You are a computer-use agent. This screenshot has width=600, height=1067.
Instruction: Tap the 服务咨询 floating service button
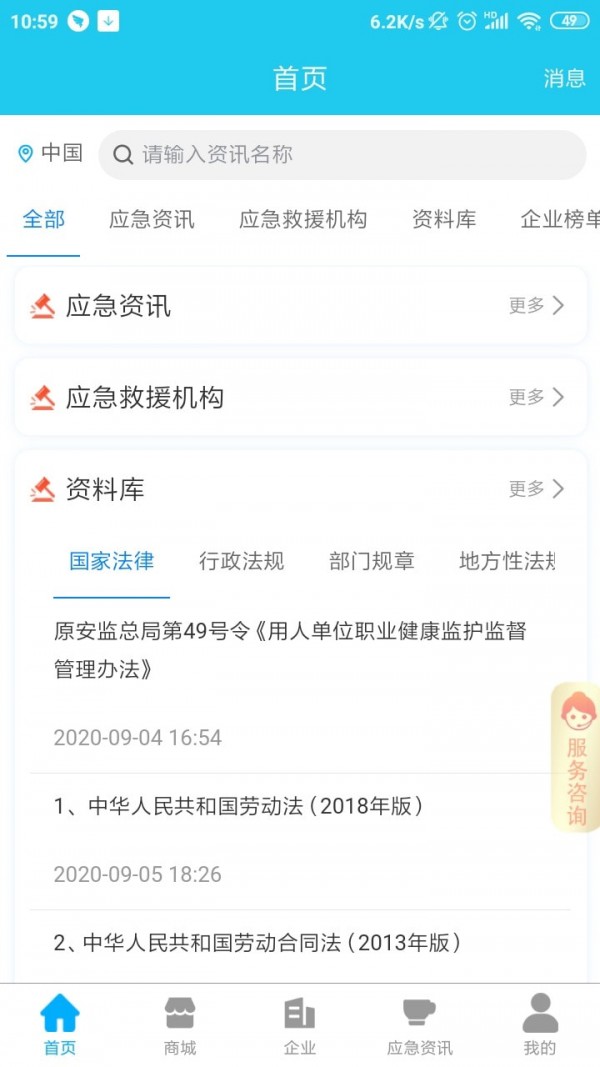576,757
